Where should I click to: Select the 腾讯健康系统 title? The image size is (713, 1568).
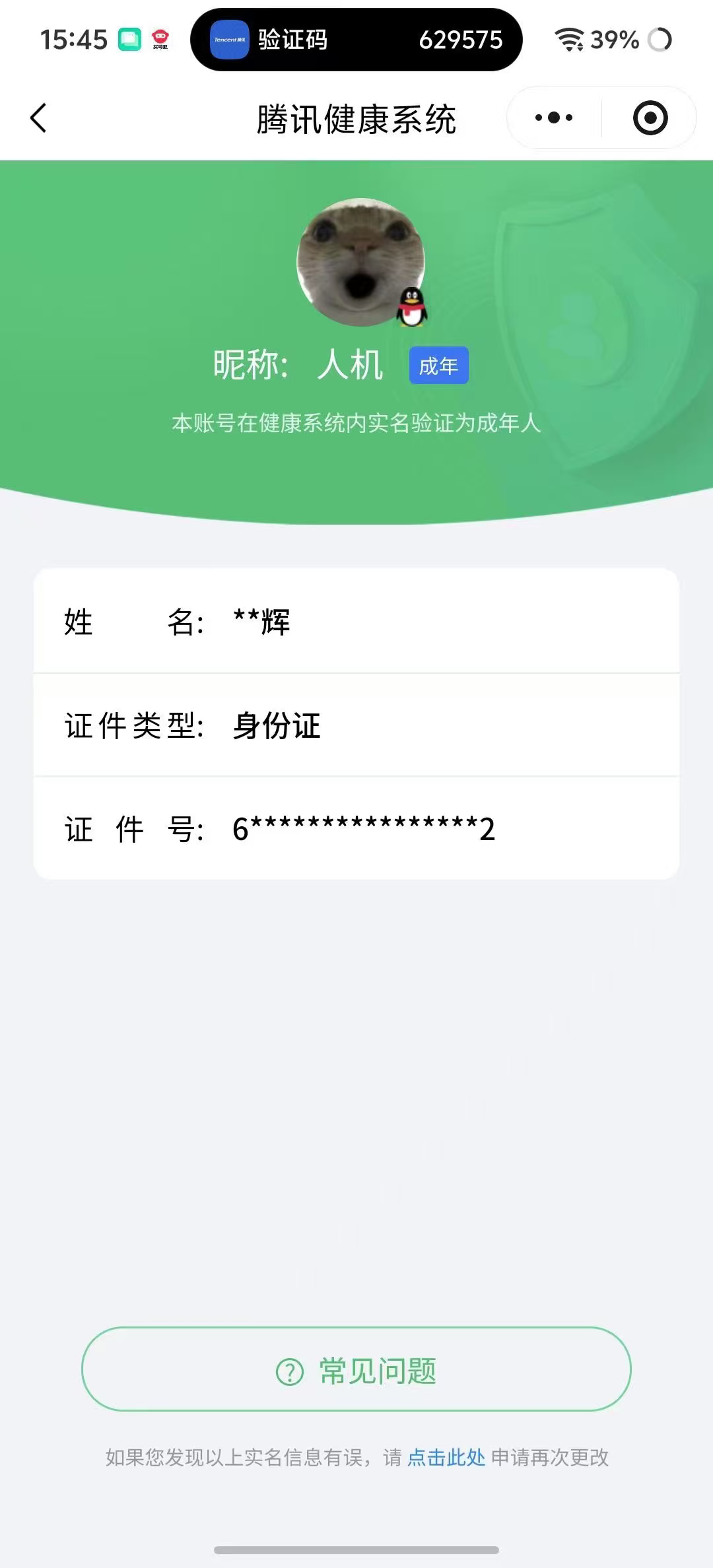pos(356,119)
